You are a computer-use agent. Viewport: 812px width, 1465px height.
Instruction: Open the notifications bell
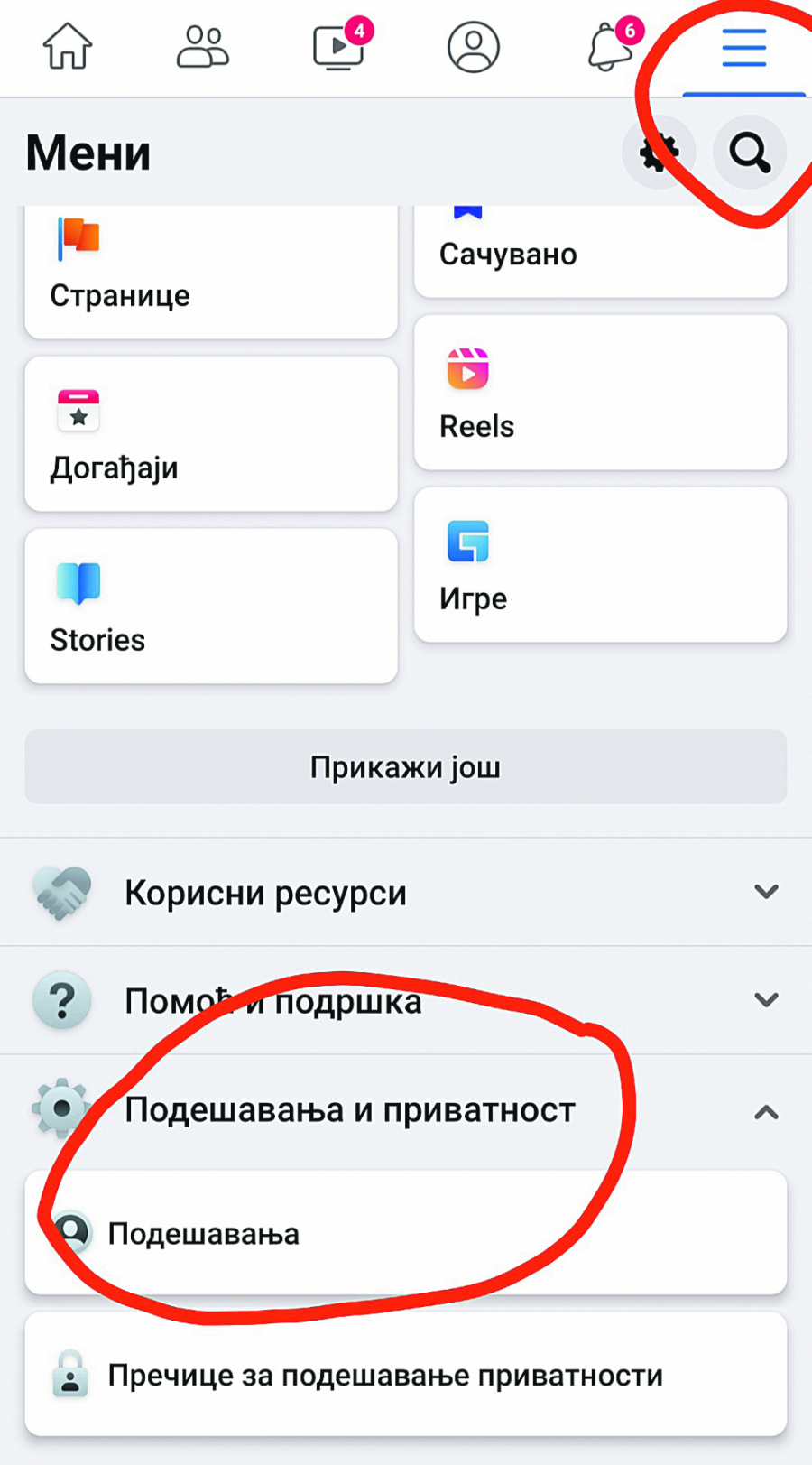(x=611, y=47)
